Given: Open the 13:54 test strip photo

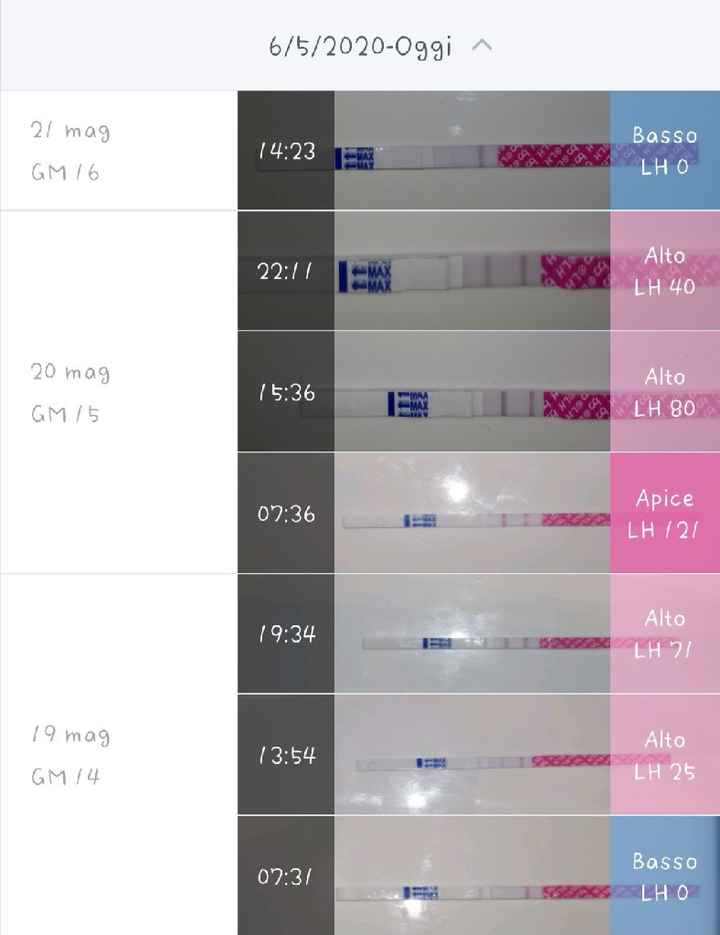Looking at the screenshot, I should coord(470,757).
